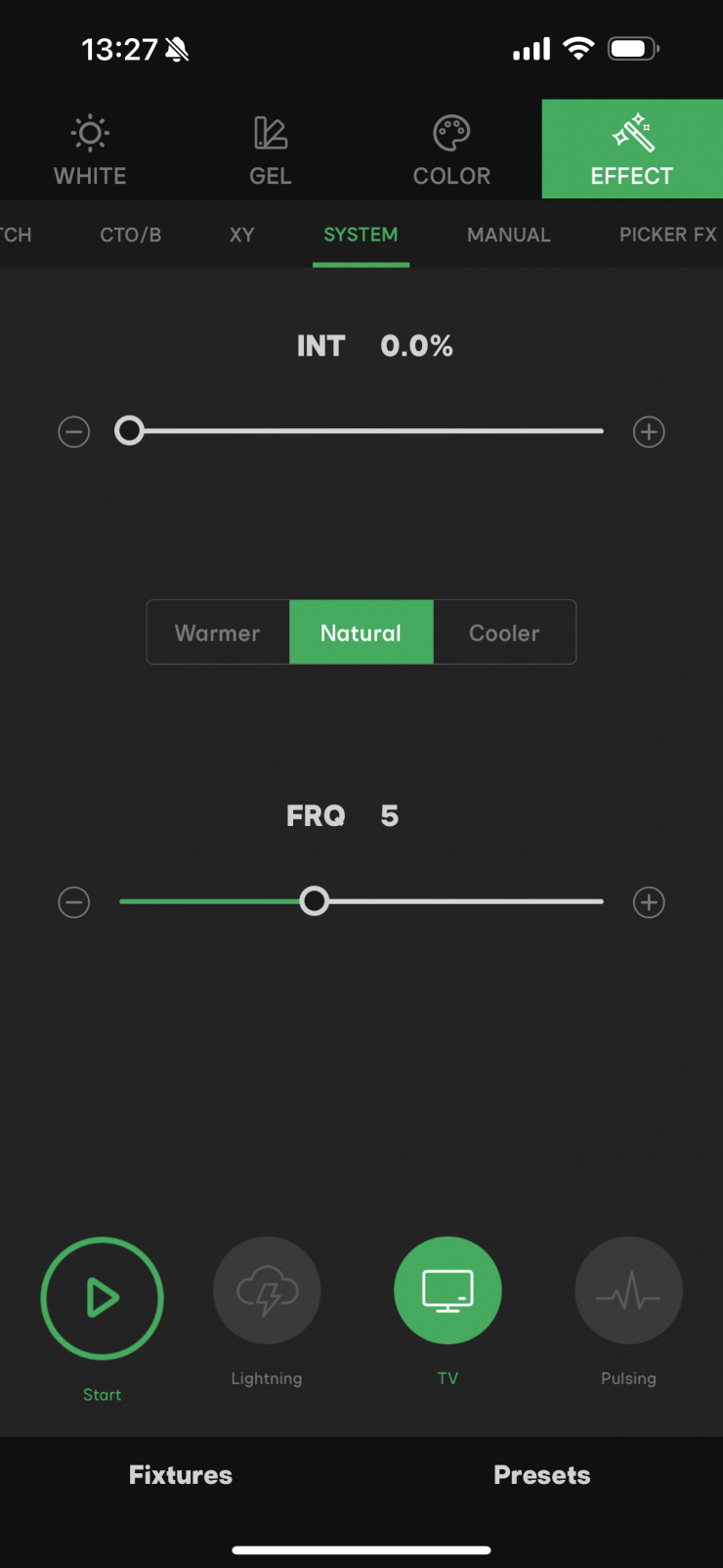
Task: Switch to the MANUAL effects sub-tab
Action: 508,235
